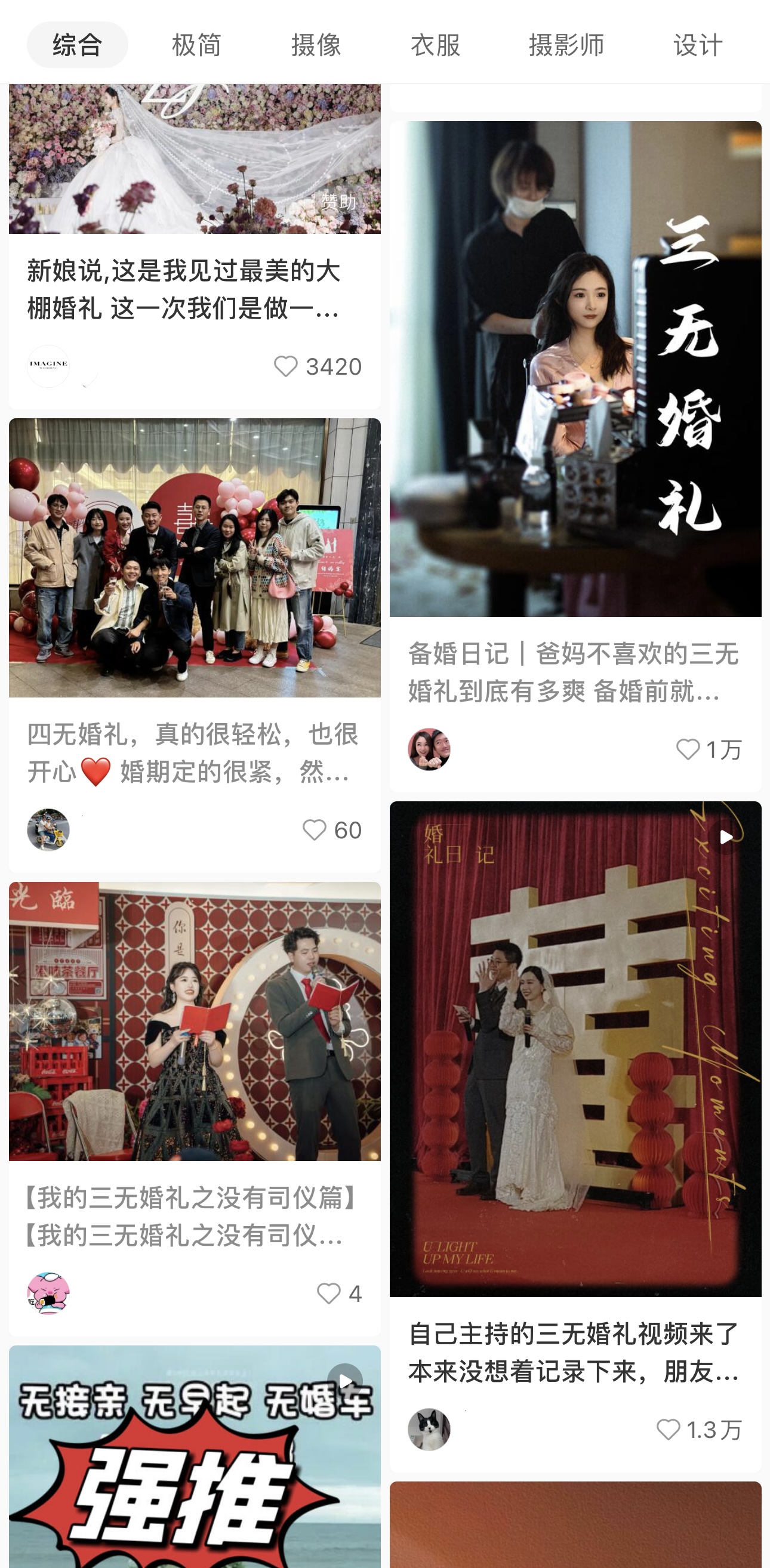Open the 备婚日记 三无婚礼 post
The height and width of the screenshot is (1568, 770).
pyautogui.click(x=575, y=369)
